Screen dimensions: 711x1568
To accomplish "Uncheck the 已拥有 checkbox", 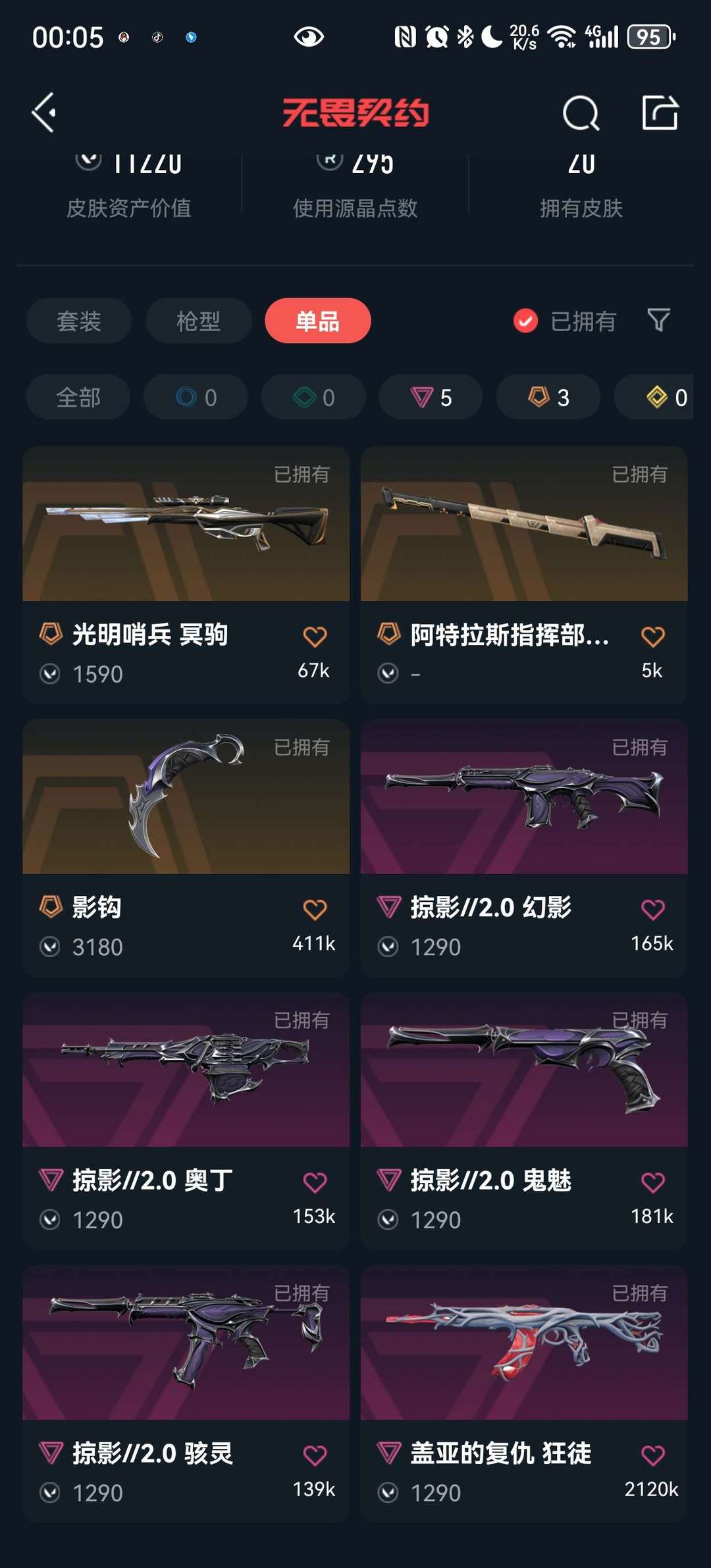I will (x=525, y=321).
